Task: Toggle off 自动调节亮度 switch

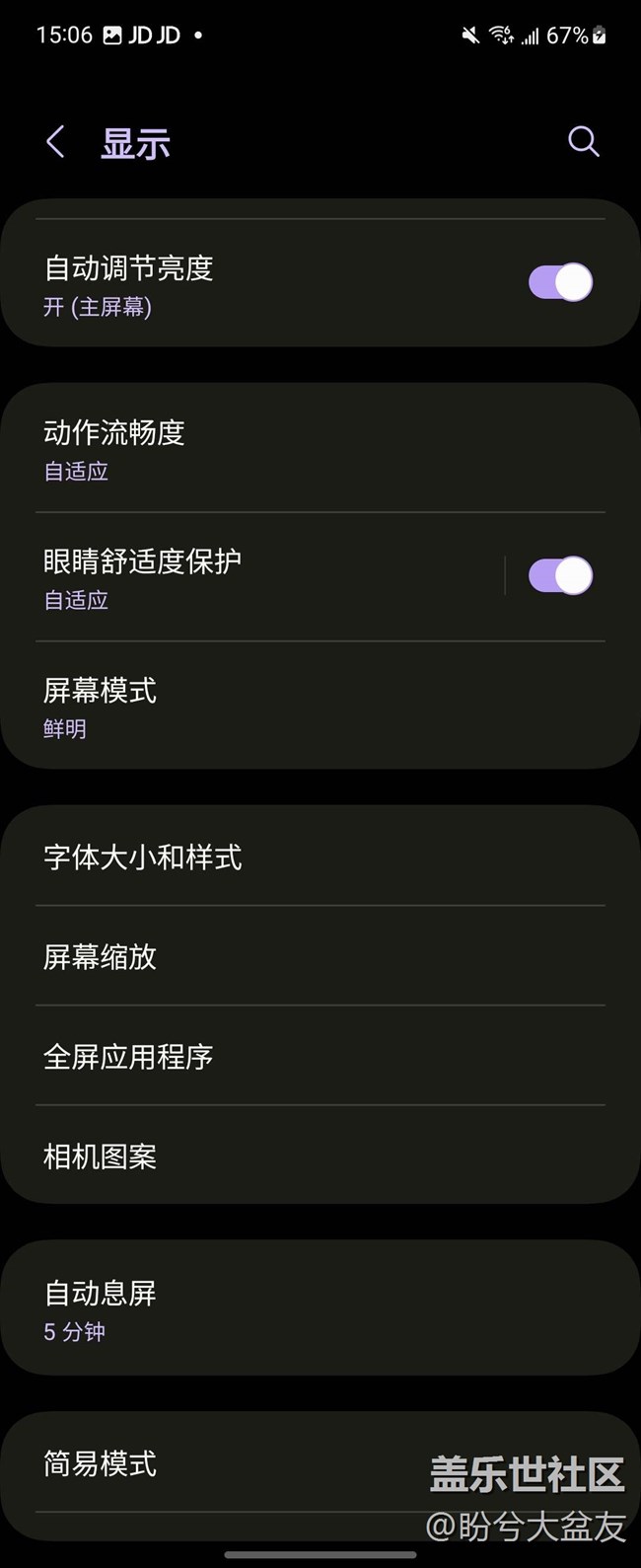Action: point(560,282)
